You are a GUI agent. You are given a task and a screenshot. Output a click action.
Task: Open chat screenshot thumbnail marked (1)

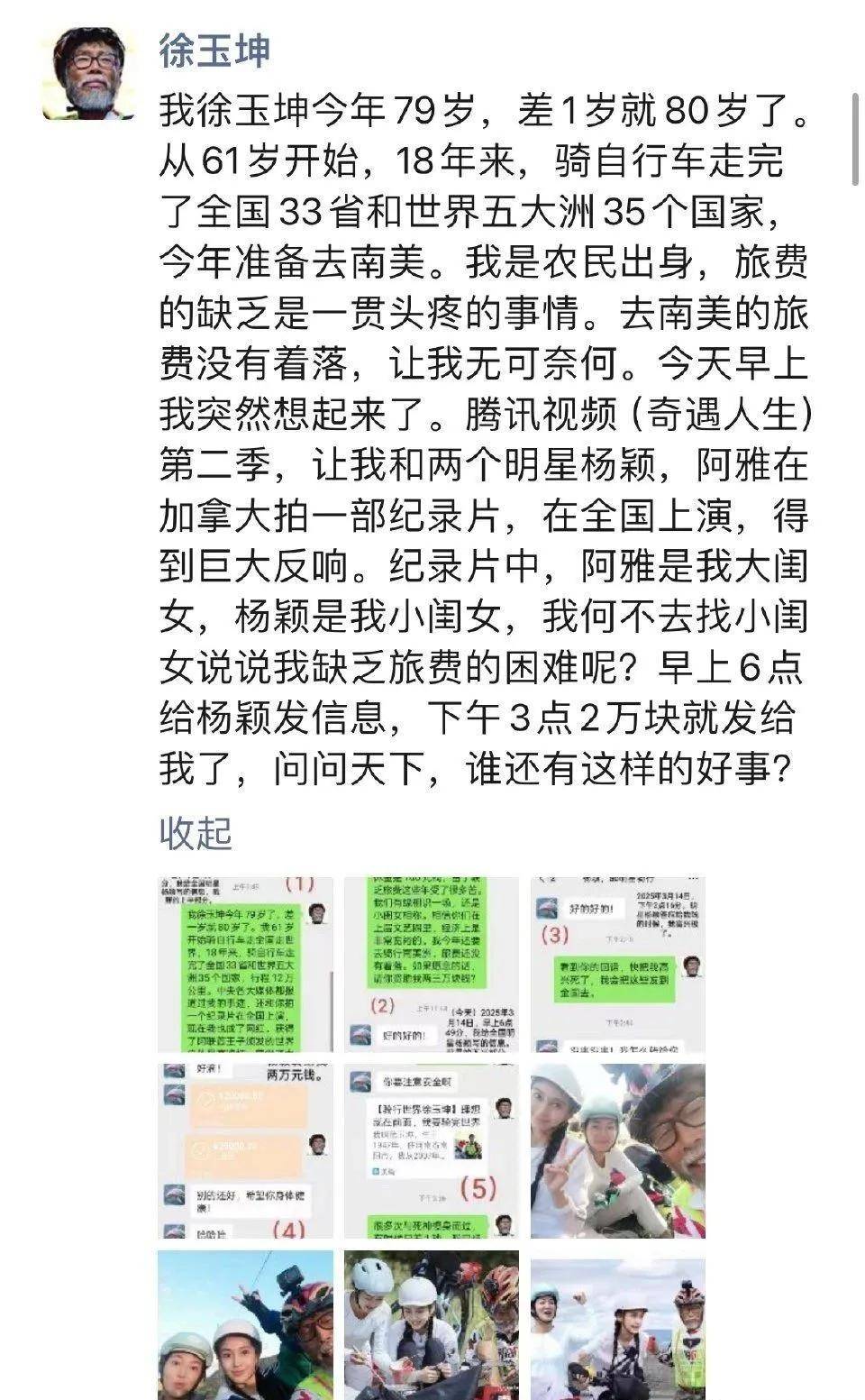click(245, 964)
